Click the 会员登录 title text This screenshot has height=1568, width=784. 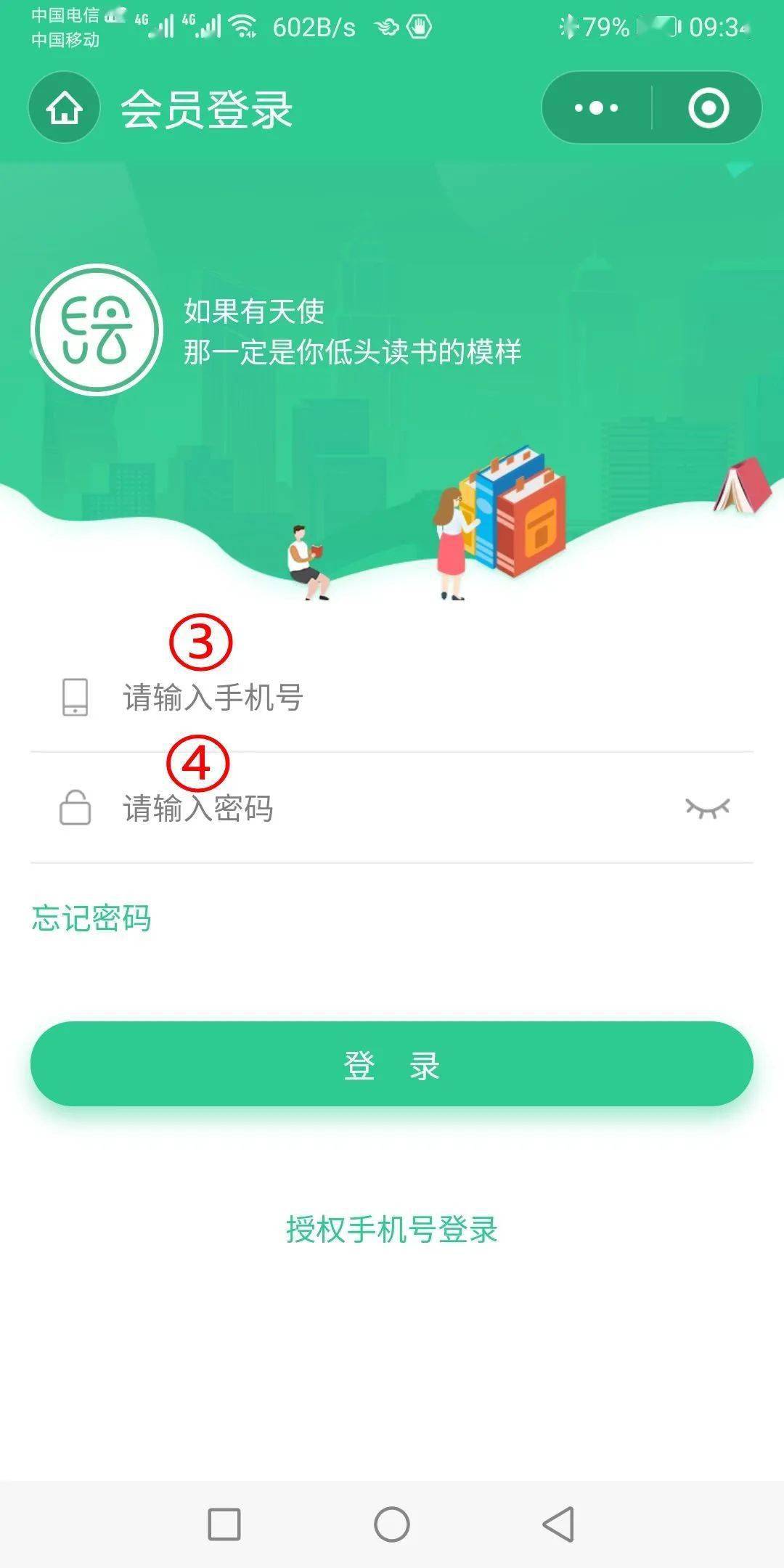pos(205,107)
